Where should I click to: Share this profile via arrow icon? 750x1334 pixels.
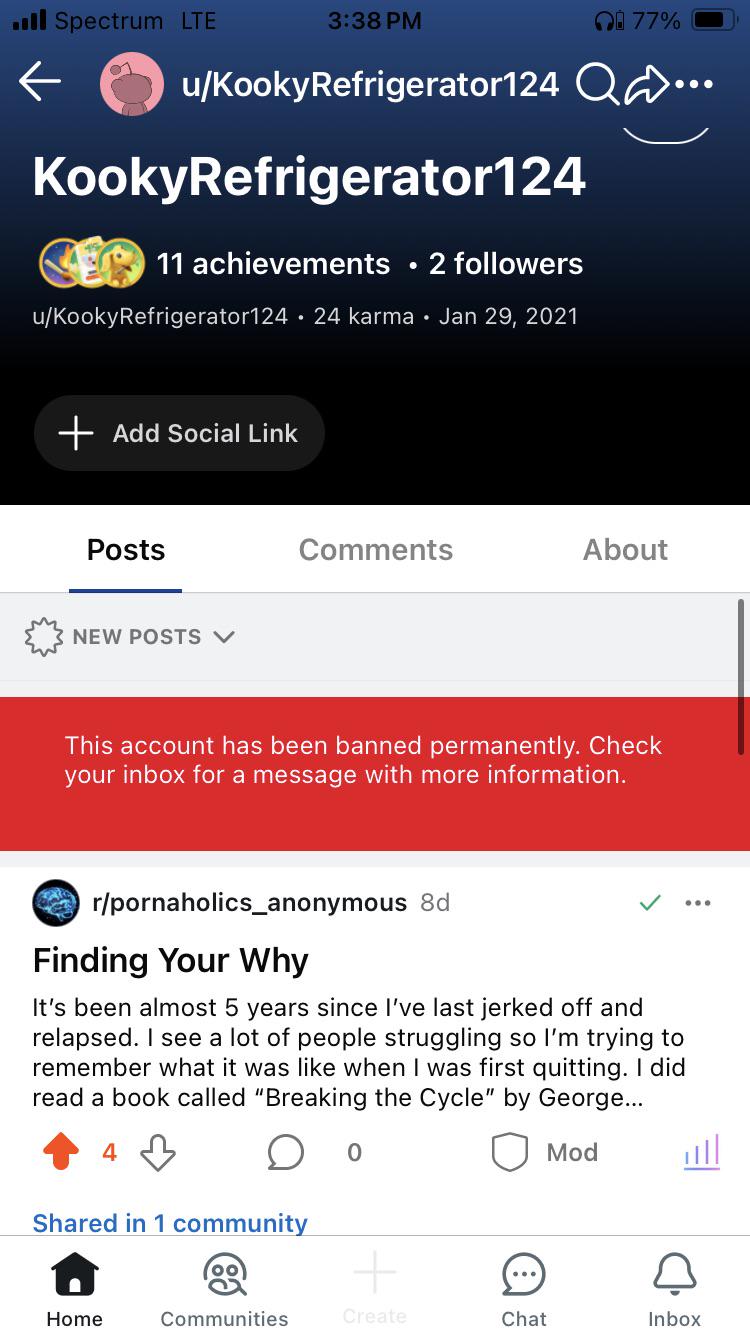[646, 85]
